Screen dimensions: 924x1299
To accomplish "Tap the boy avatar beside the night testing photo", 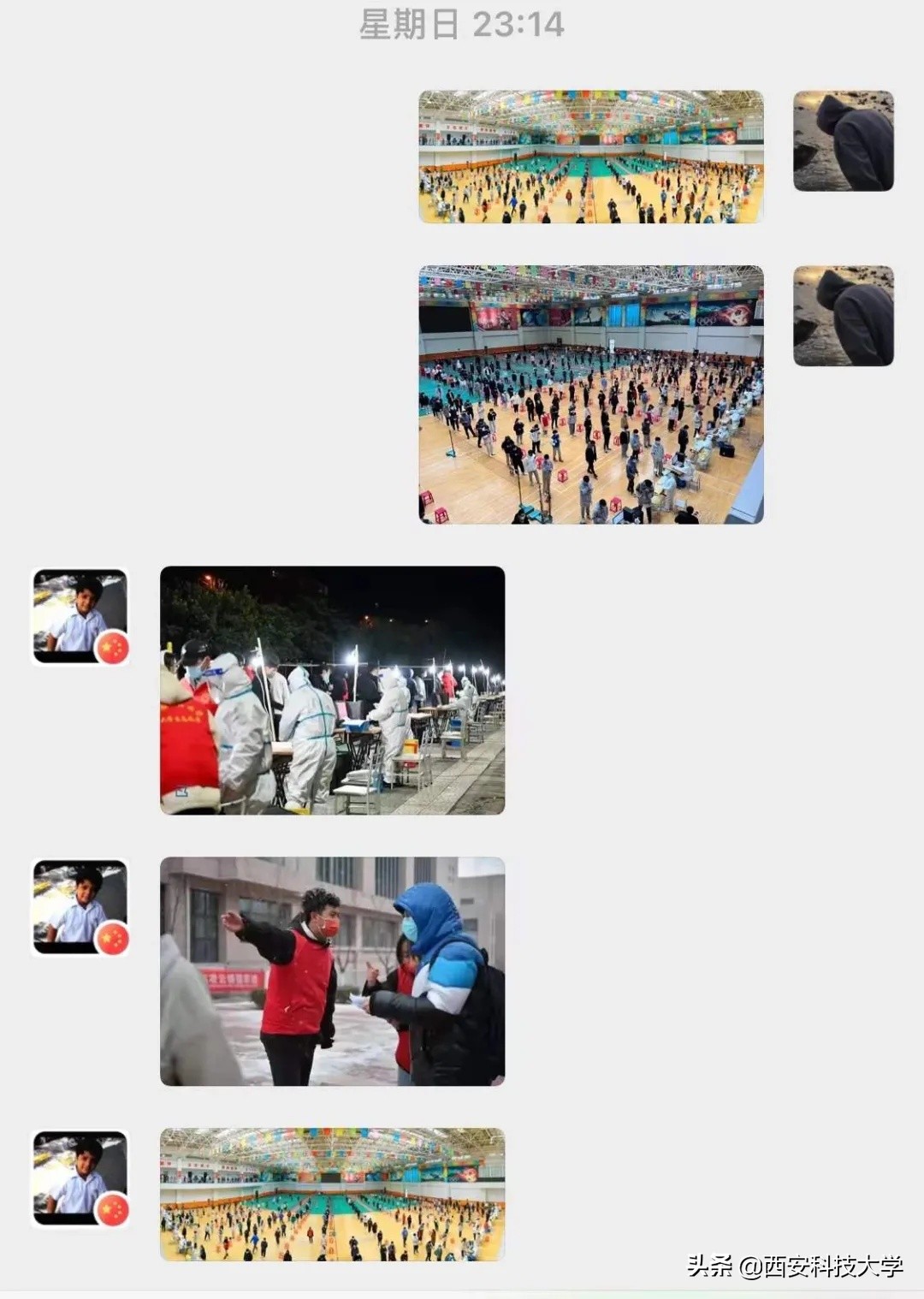I will pyautogui.click(x=80, y=616).
